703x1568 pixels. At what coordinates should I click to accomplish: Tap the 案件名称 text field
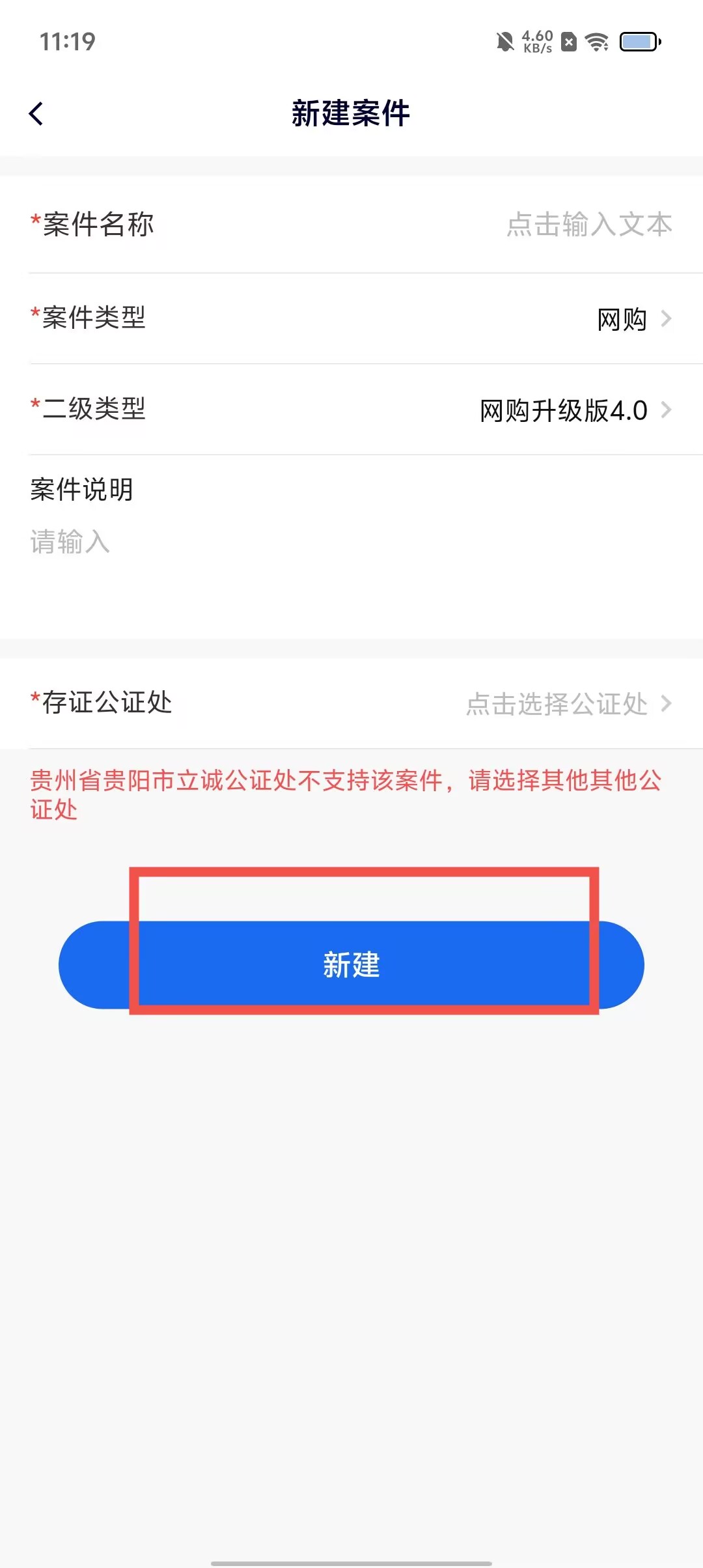(588, 225)
